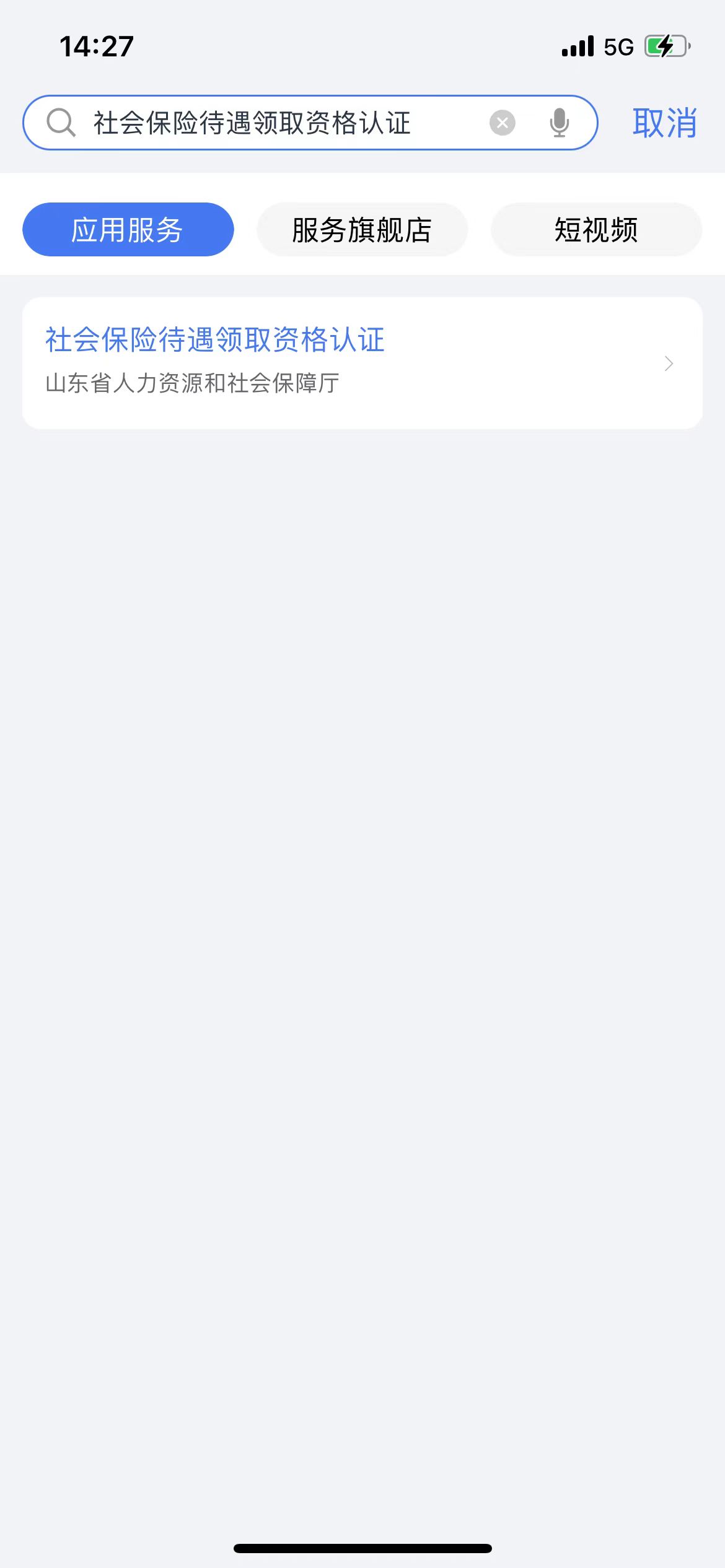Viewport: 725px width, 1568px height.
Task: Switch to the 服务旗舰店 tab
Action: [x=362, y=230]
